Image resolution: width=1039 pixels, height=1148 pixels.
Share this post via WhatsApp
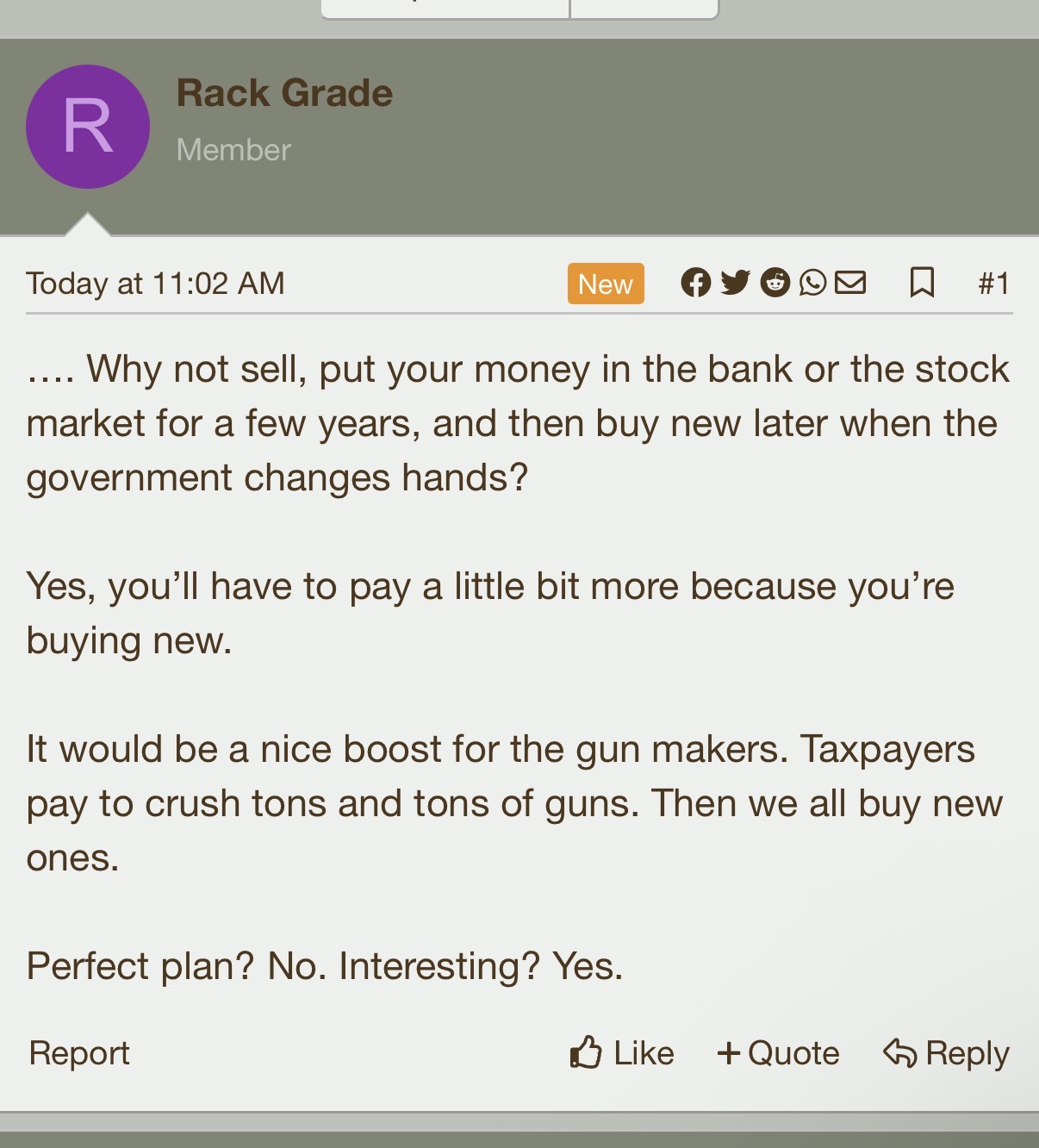pos(812,283)
